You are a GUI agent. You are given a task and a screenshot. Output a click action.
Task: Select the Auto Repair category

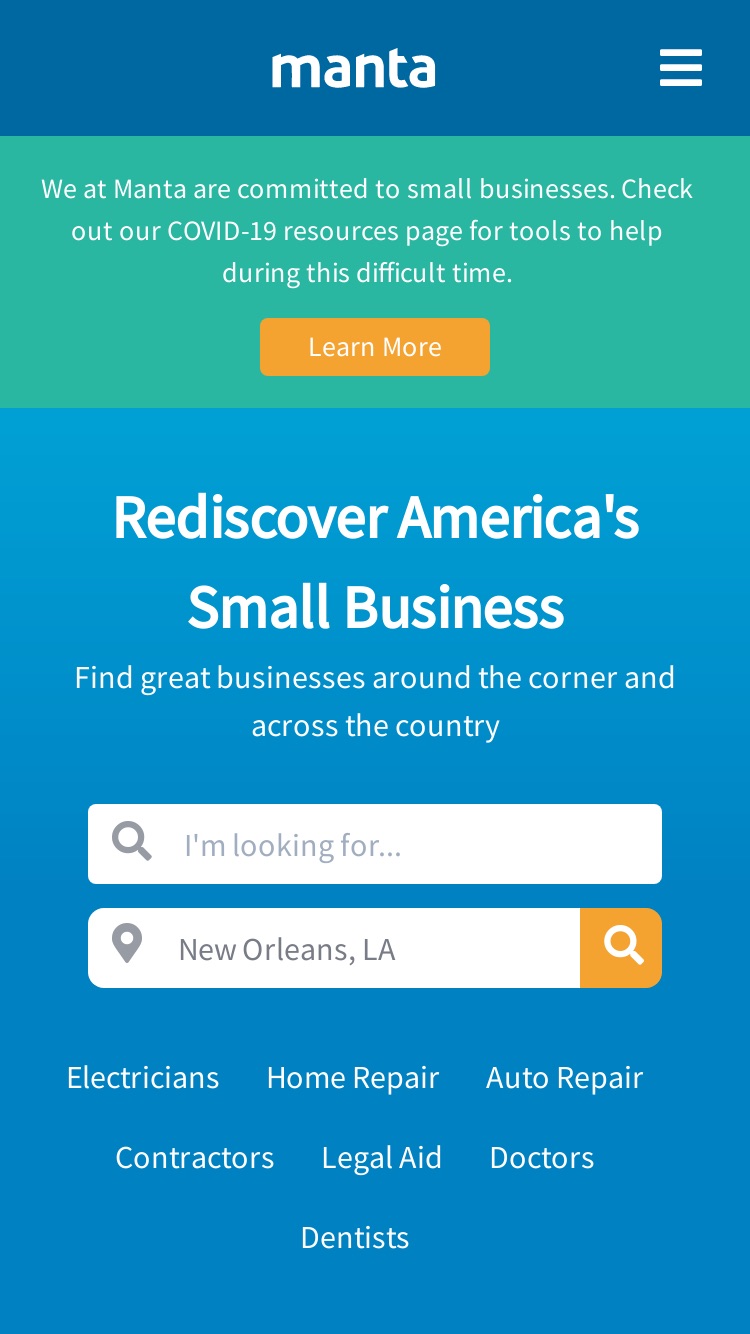pos(564,1077)
